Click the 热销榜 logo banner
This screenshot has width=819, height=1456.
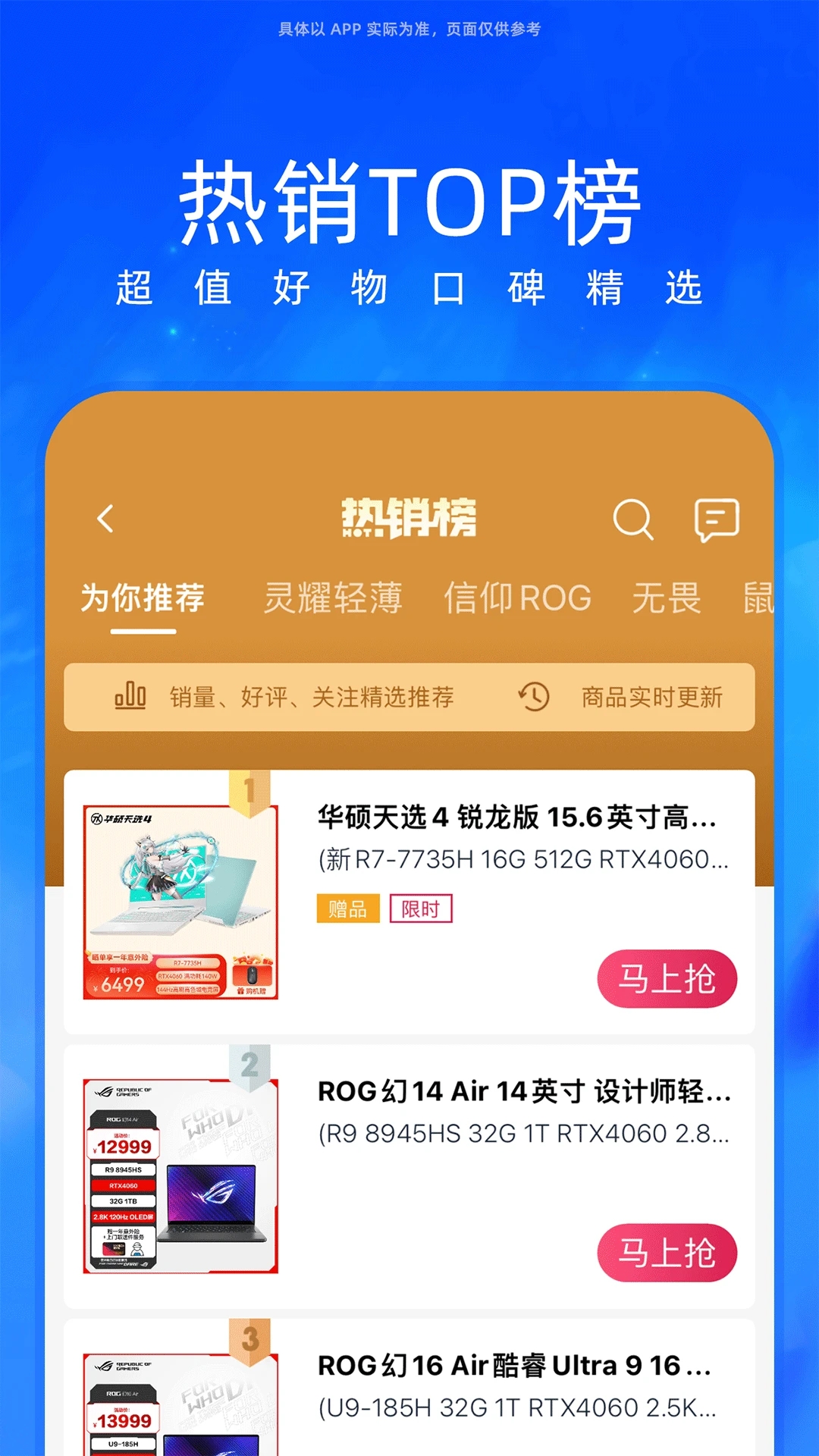click(409, 520)
